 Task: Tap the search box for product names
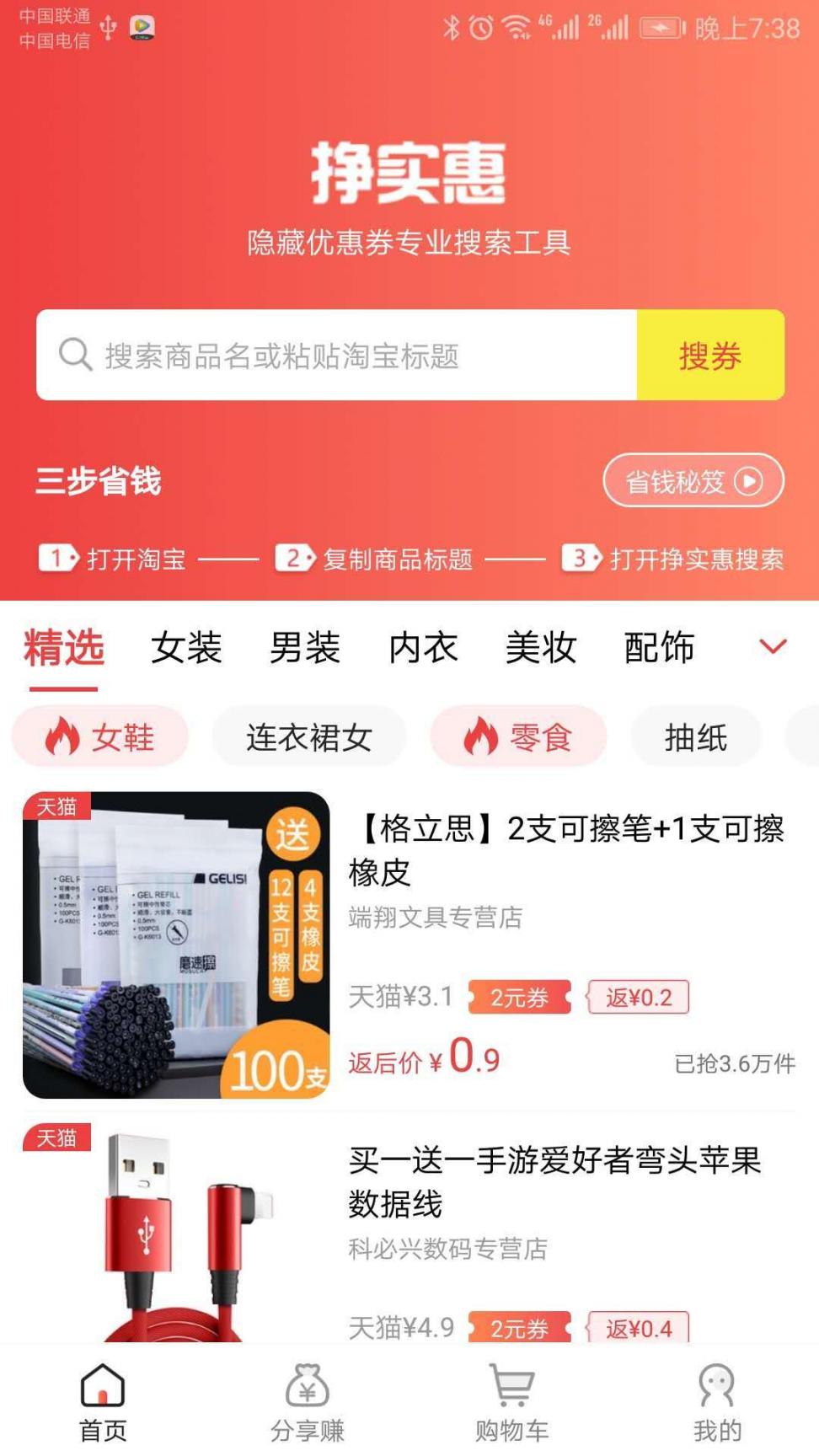[x=337, y=355]
